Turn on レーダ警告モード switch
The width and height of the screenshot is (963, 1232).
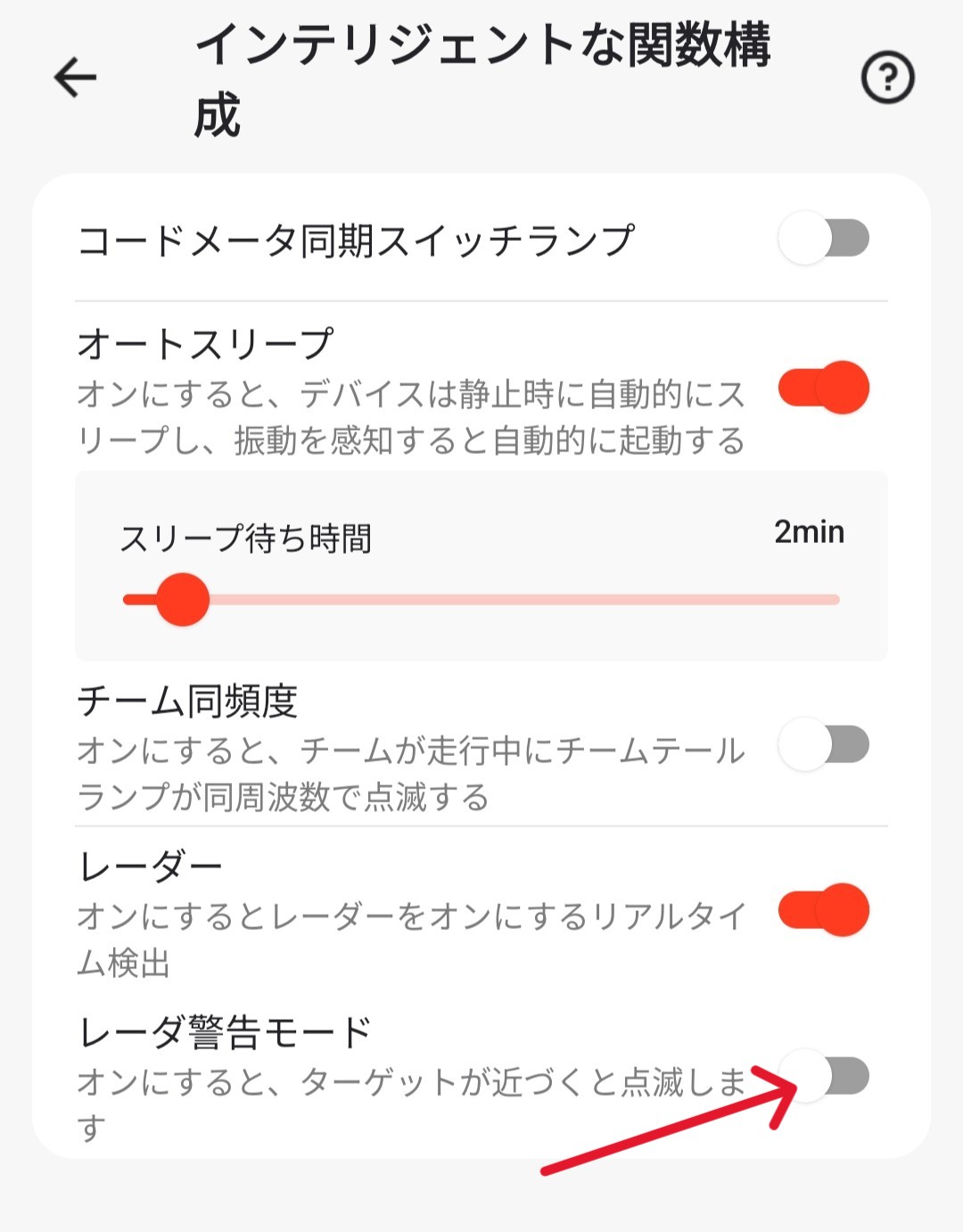coord(824,1076)
